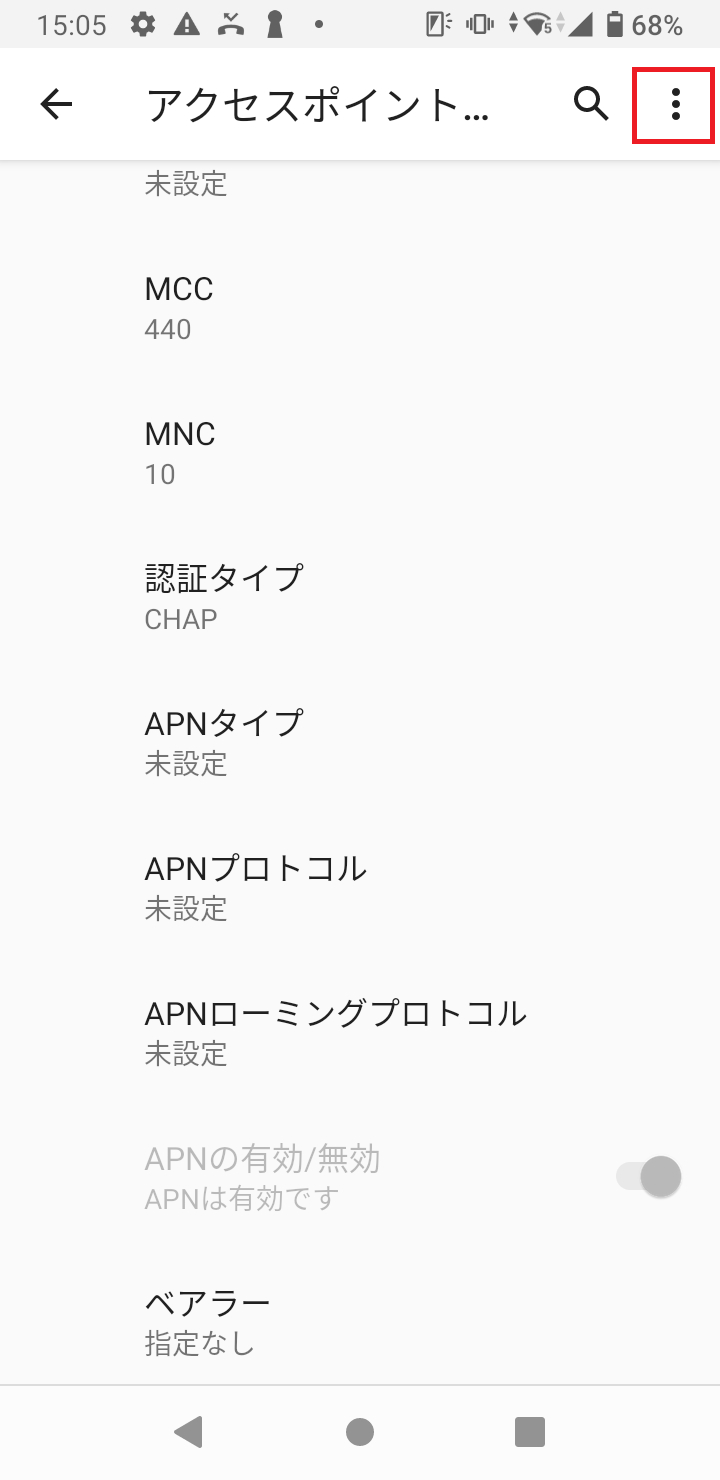Disable the APNの有効/無効 switch
The width and height of the screenshot is (720, 1480).
pos(646,1176)
